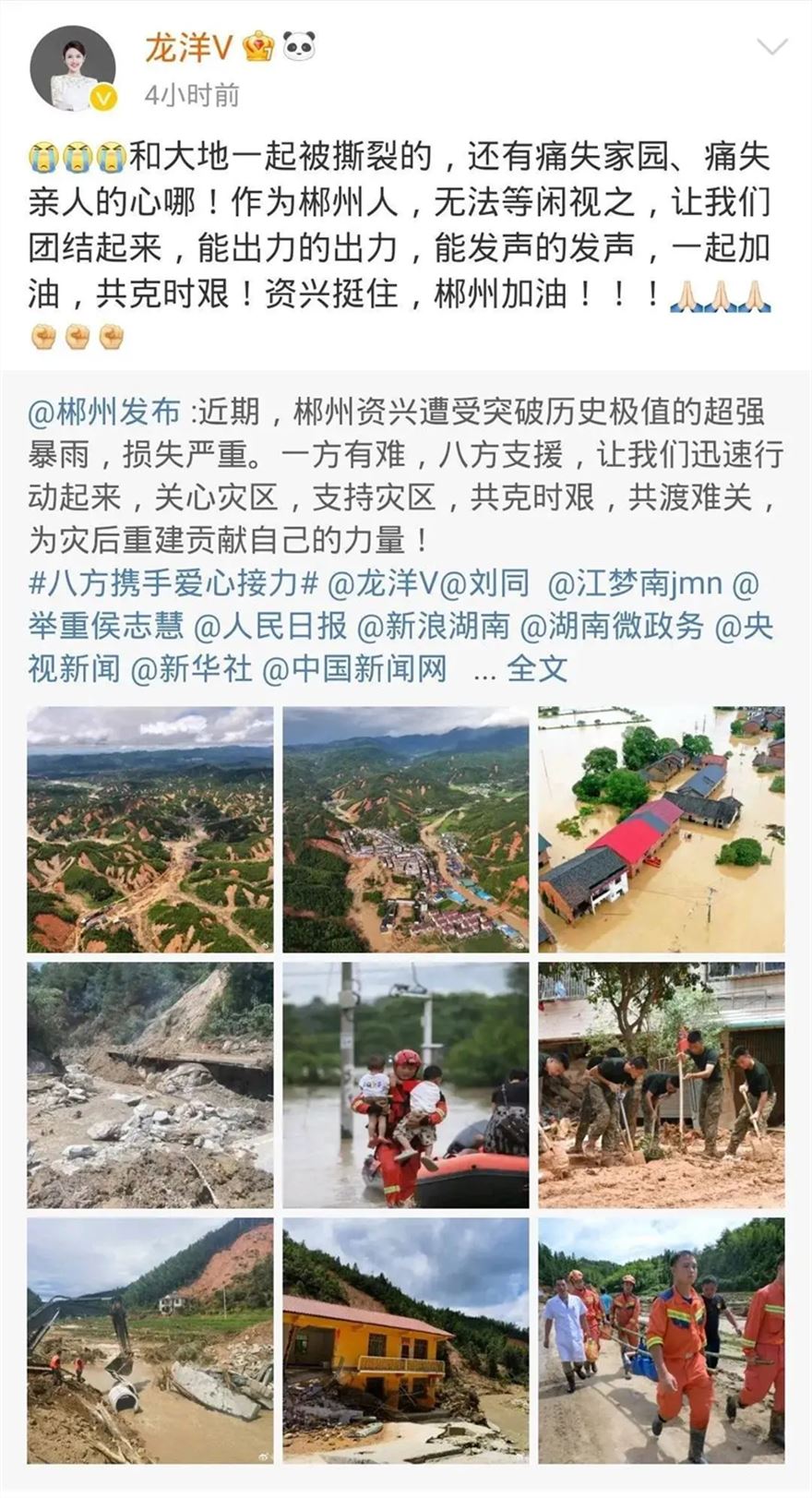The height and width of the screenshot is (1498, 812).
Task: View the flooded red-roof buildings photo
Action: 662,829
